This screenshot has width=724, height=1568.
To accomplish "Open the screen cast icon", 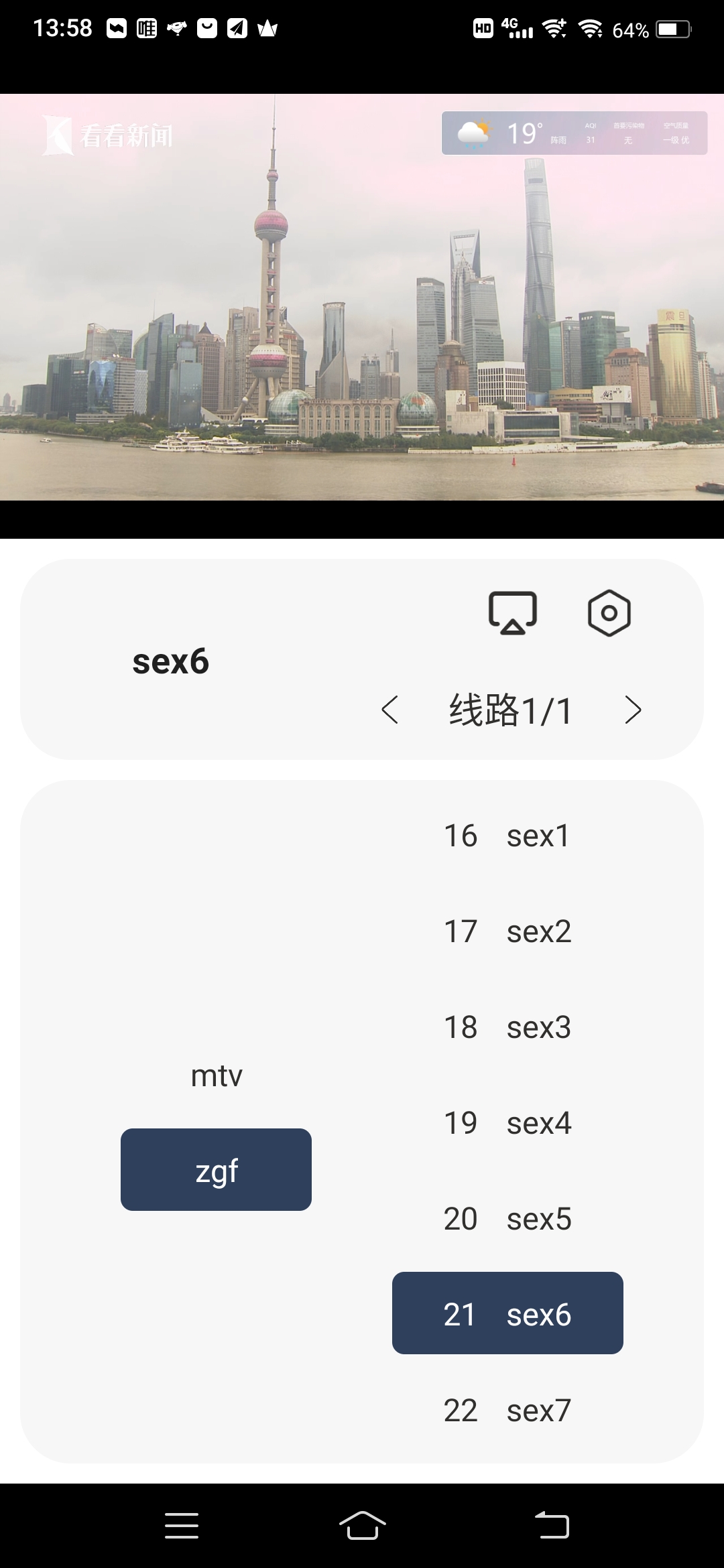I will tap(512, 612).
